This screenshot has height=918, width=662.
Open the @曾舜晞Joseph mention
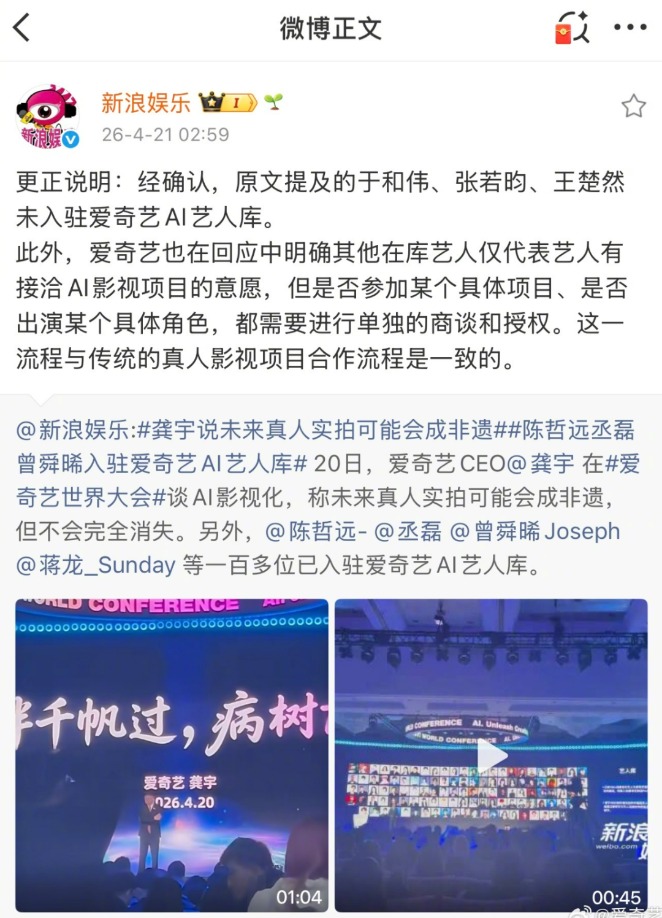click(x=535, y=532)
